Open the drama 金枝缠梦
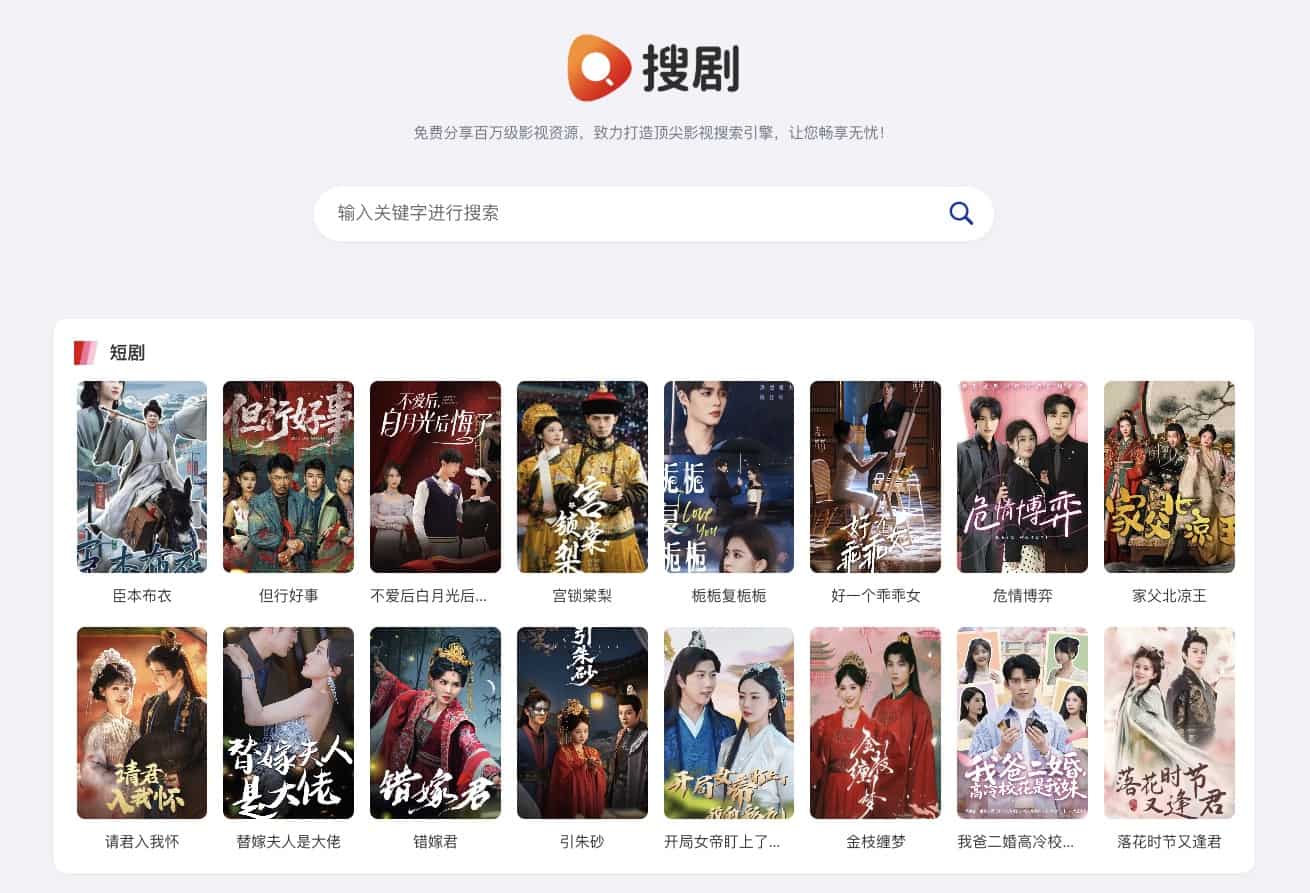1310x893 pixels. point(875,723)
